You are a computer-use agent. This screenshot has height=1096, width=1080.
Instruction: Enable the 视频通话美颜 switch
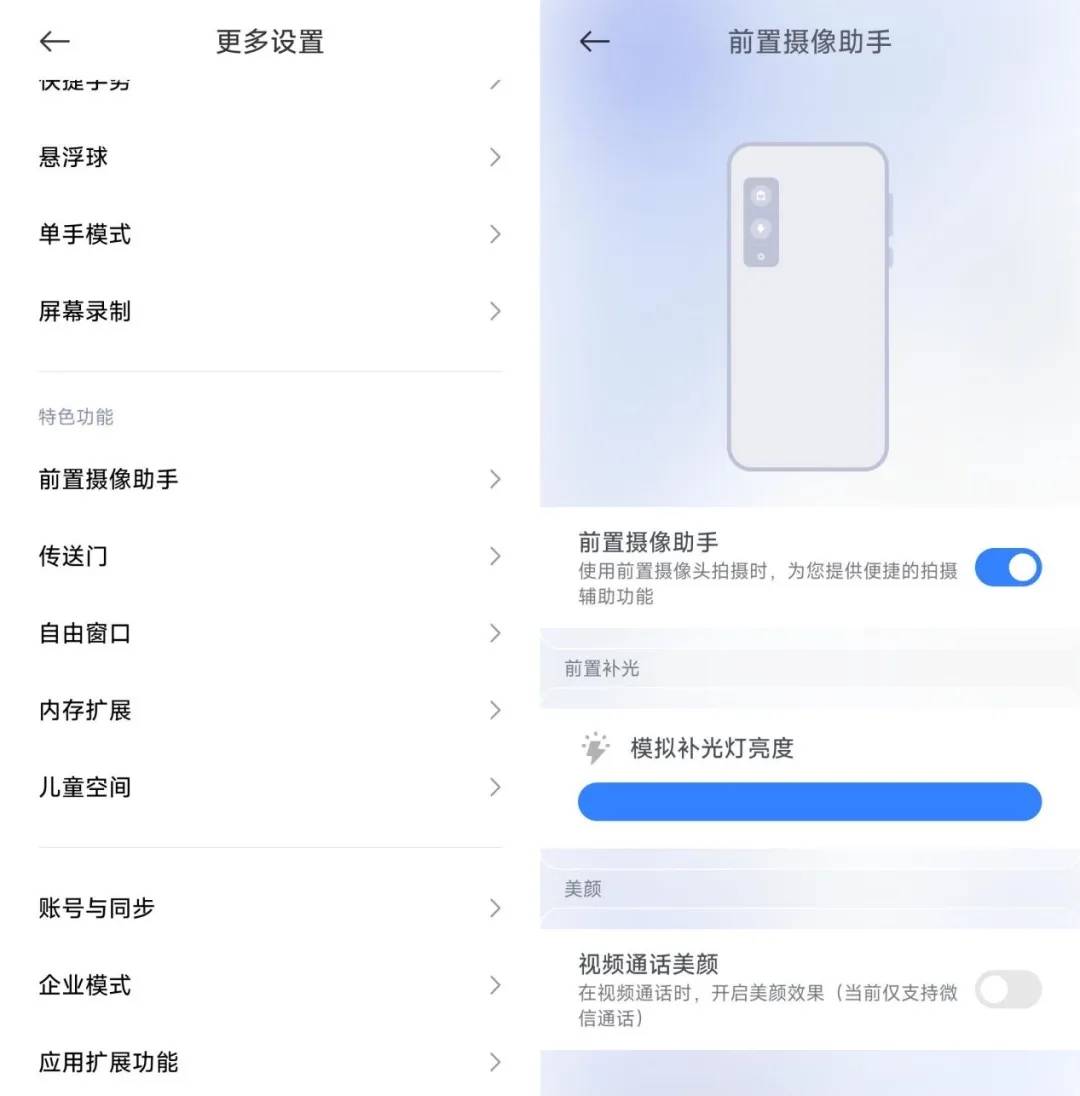click(1008, 990)
